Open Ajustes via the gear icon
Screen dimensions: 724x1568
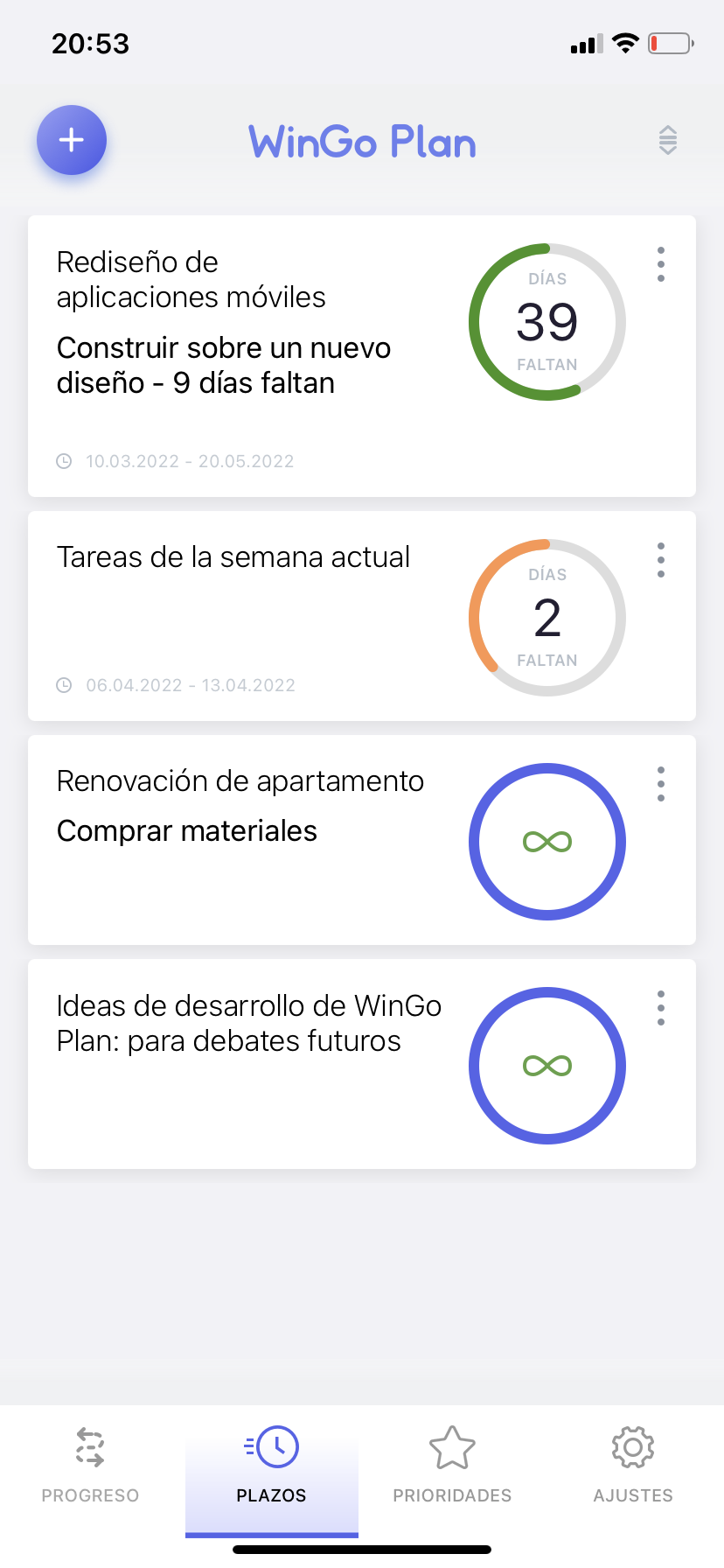pyautogui.click(x=632, y=1446)
